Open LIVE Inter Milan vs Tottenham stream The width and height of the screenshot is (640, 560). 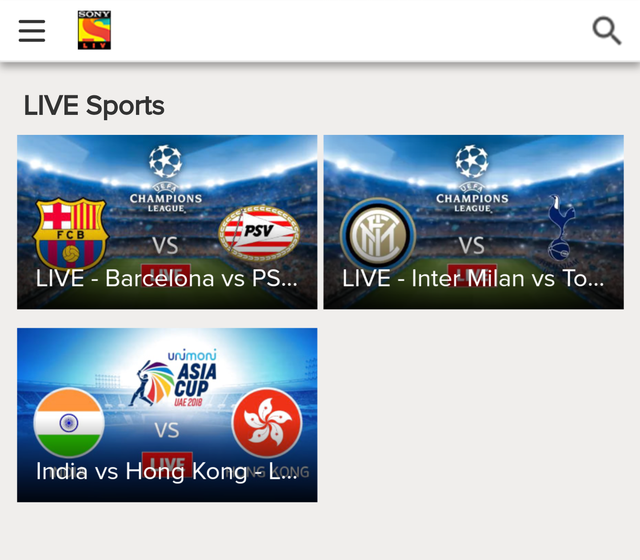coord(473,221)
